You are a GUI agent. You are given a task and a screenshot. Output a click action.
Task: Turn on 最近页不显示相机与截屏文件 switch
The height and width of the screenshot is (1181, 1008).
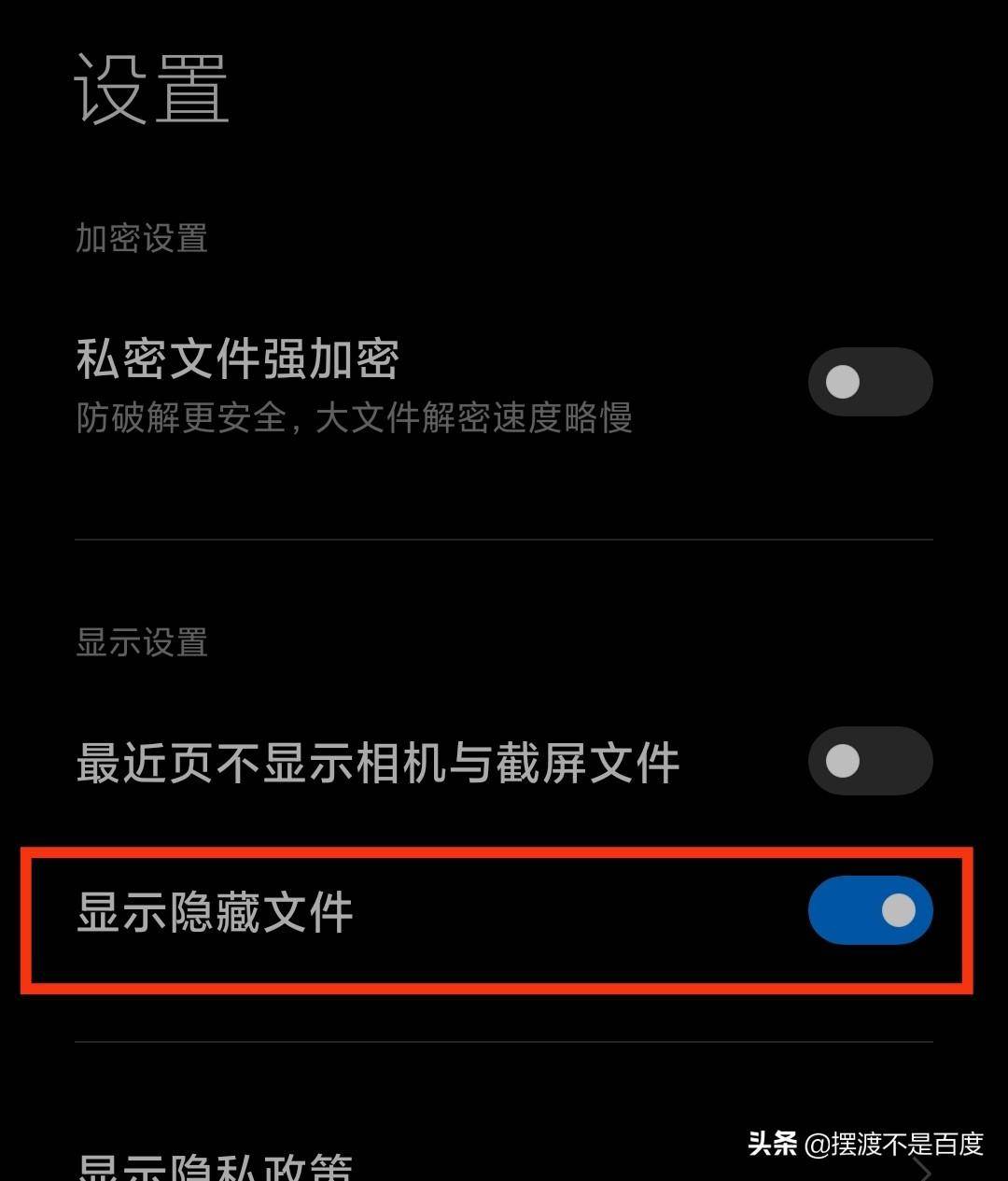[x=870, y=761]
